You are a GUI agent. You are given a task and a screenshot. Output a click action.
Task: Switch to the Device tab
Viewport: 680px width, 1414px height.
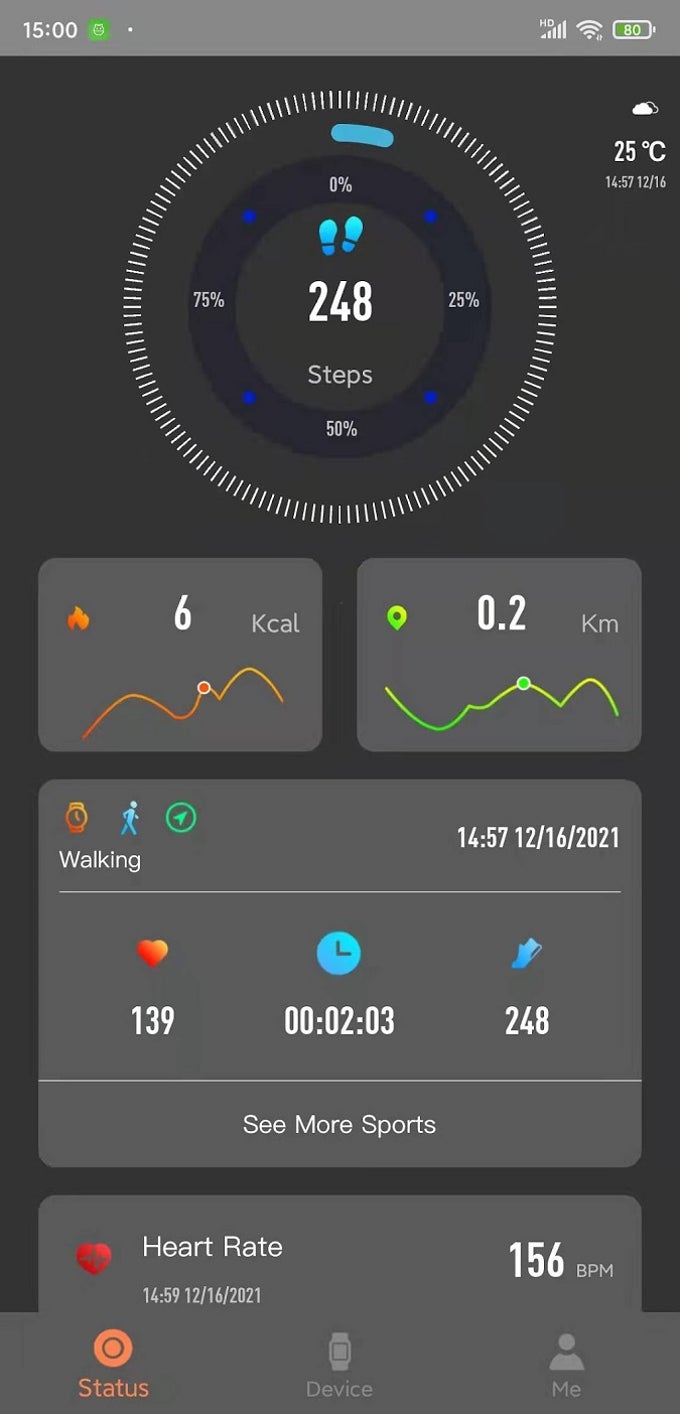339,1365
